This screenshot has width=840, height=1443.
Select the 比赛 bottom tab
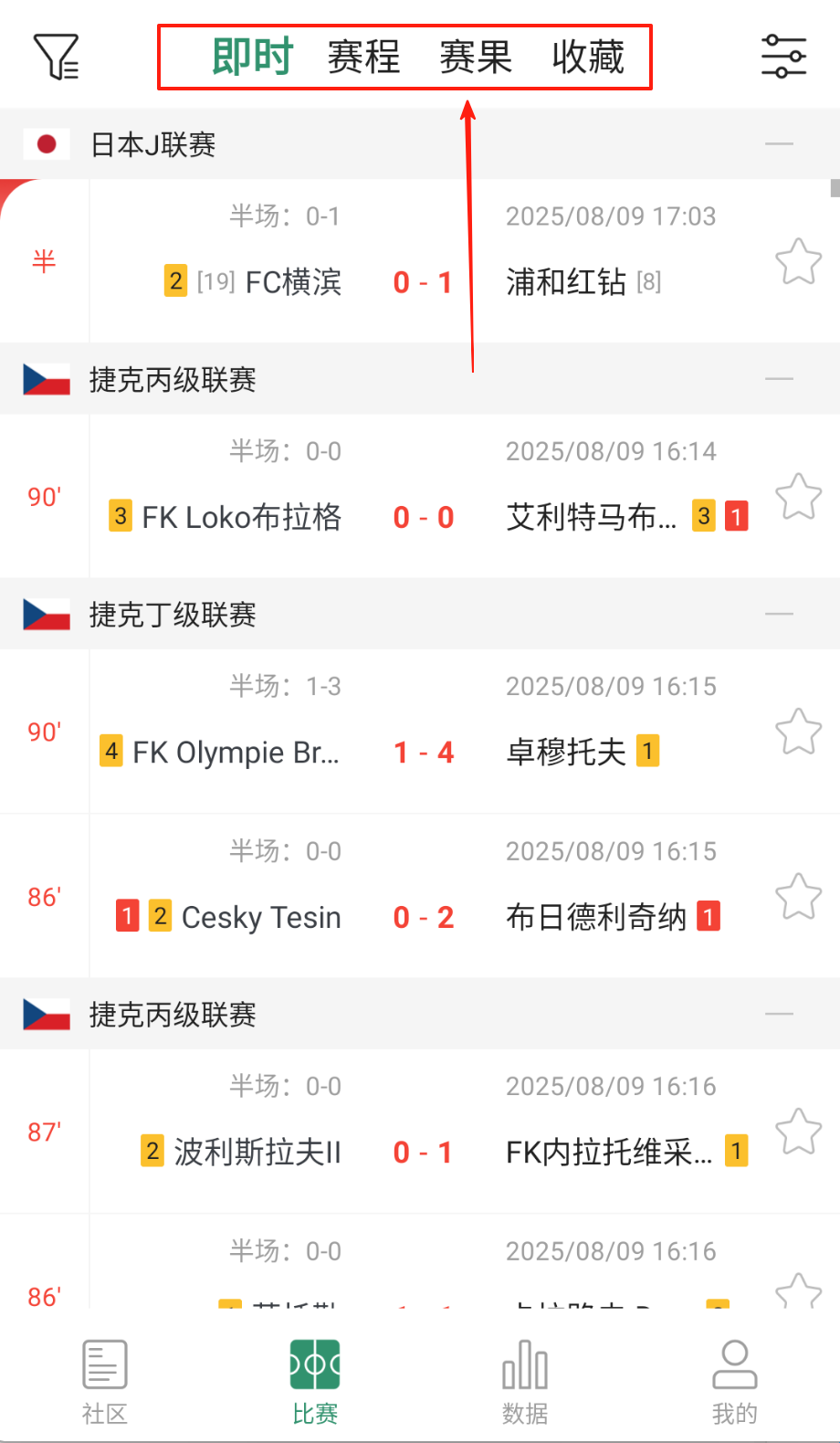(x=315, y=1382)
